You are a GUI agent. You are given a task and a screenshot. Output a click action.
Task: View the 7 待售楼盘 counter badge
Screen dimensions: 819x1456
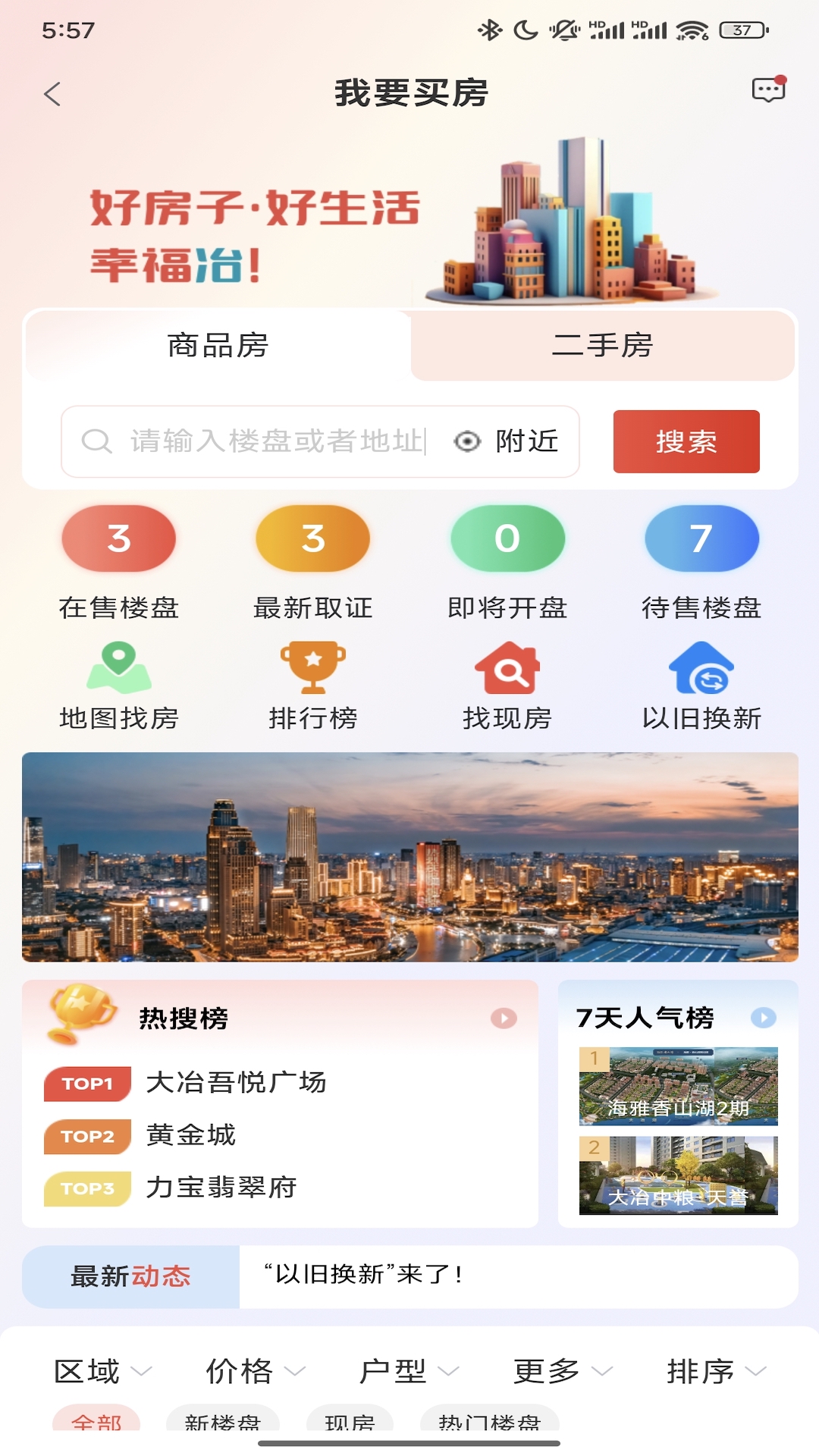701,538
